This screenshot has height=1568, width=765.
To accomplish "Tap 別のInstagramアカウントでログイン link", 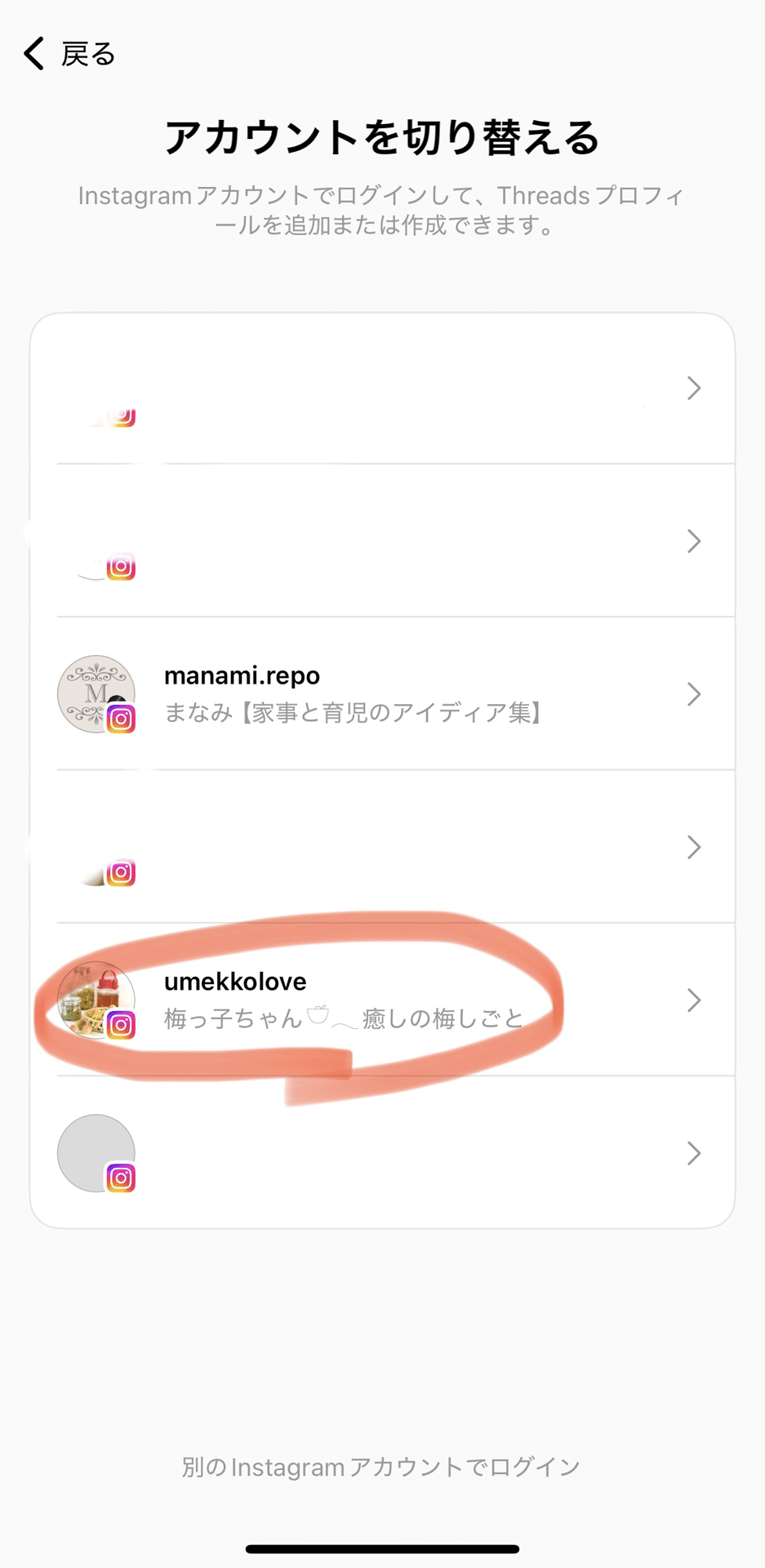I will coord(381,1467).
